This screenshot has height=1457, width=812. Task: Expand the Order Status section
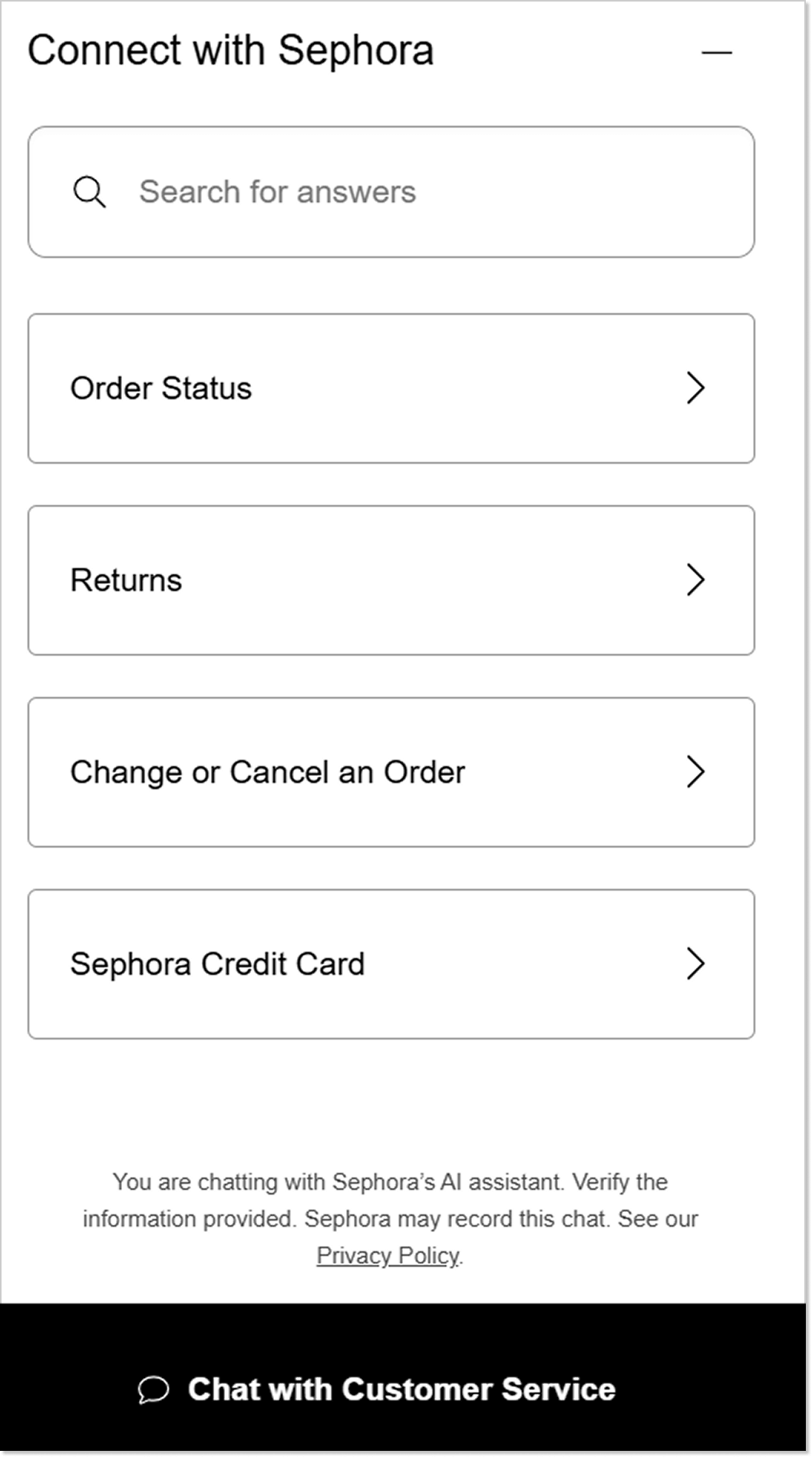point(391,388)
